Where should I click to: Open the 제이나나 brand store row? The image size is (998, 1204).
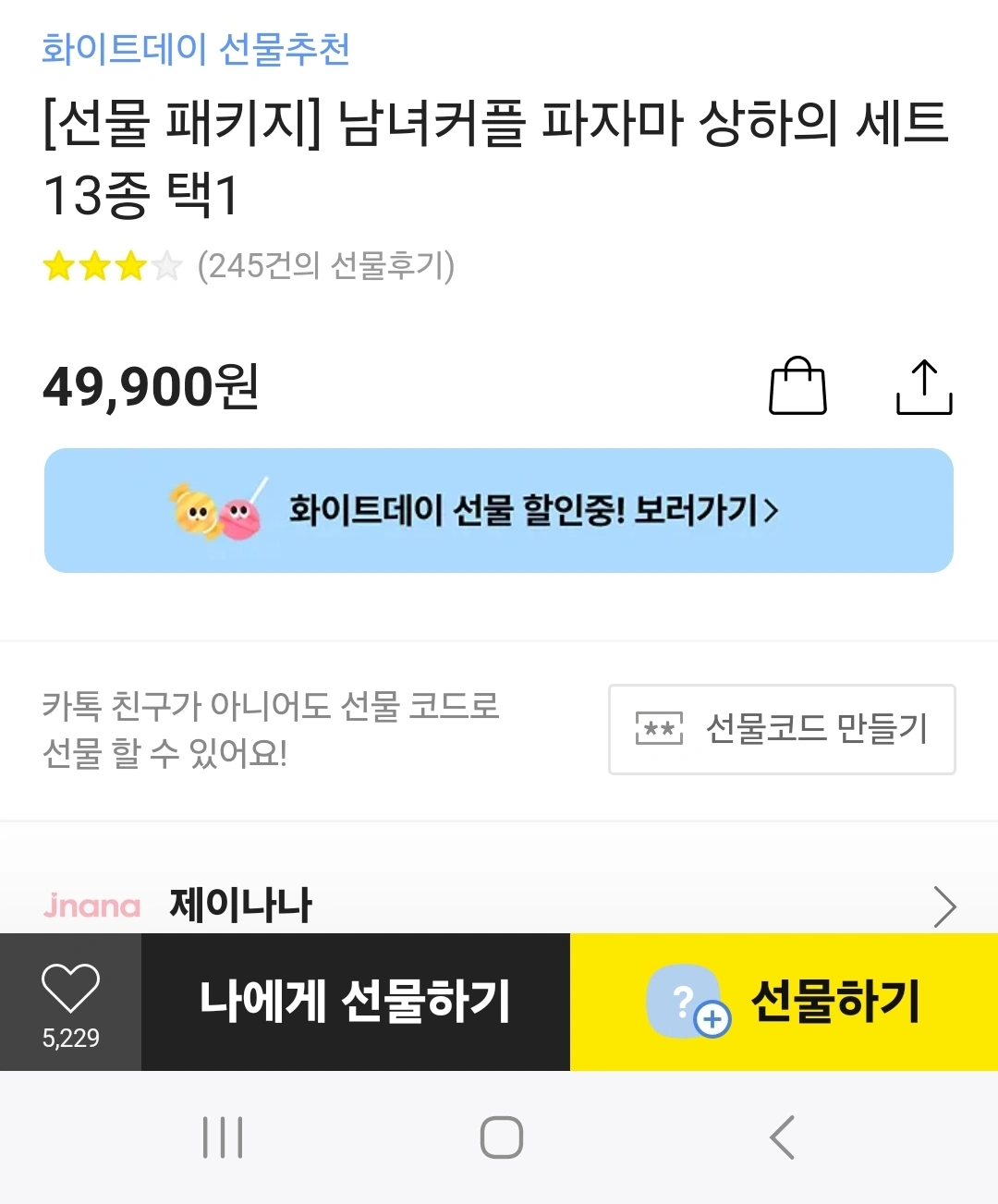pos(499,906)
